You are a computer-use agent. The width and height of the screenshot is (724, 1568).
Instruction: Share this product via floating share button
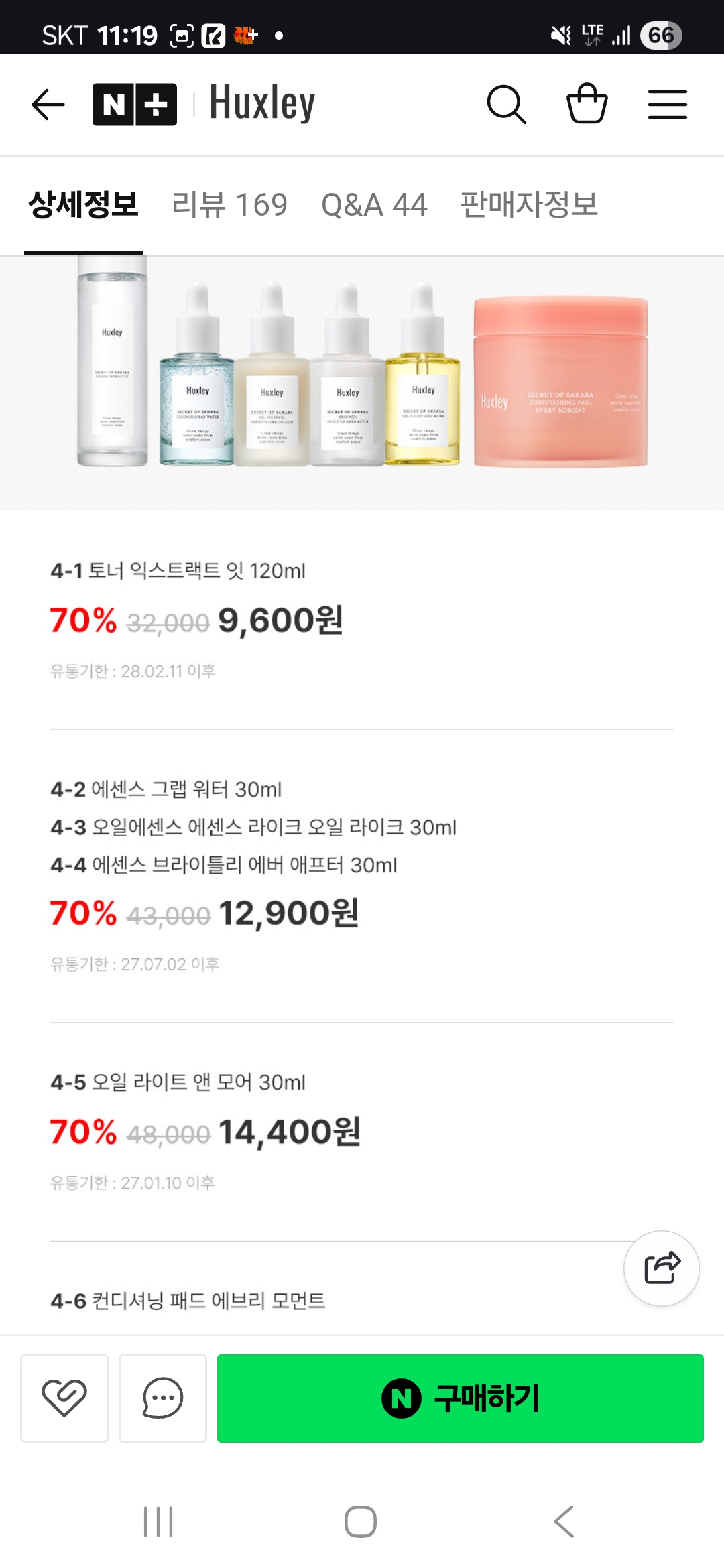(662, 1268)
